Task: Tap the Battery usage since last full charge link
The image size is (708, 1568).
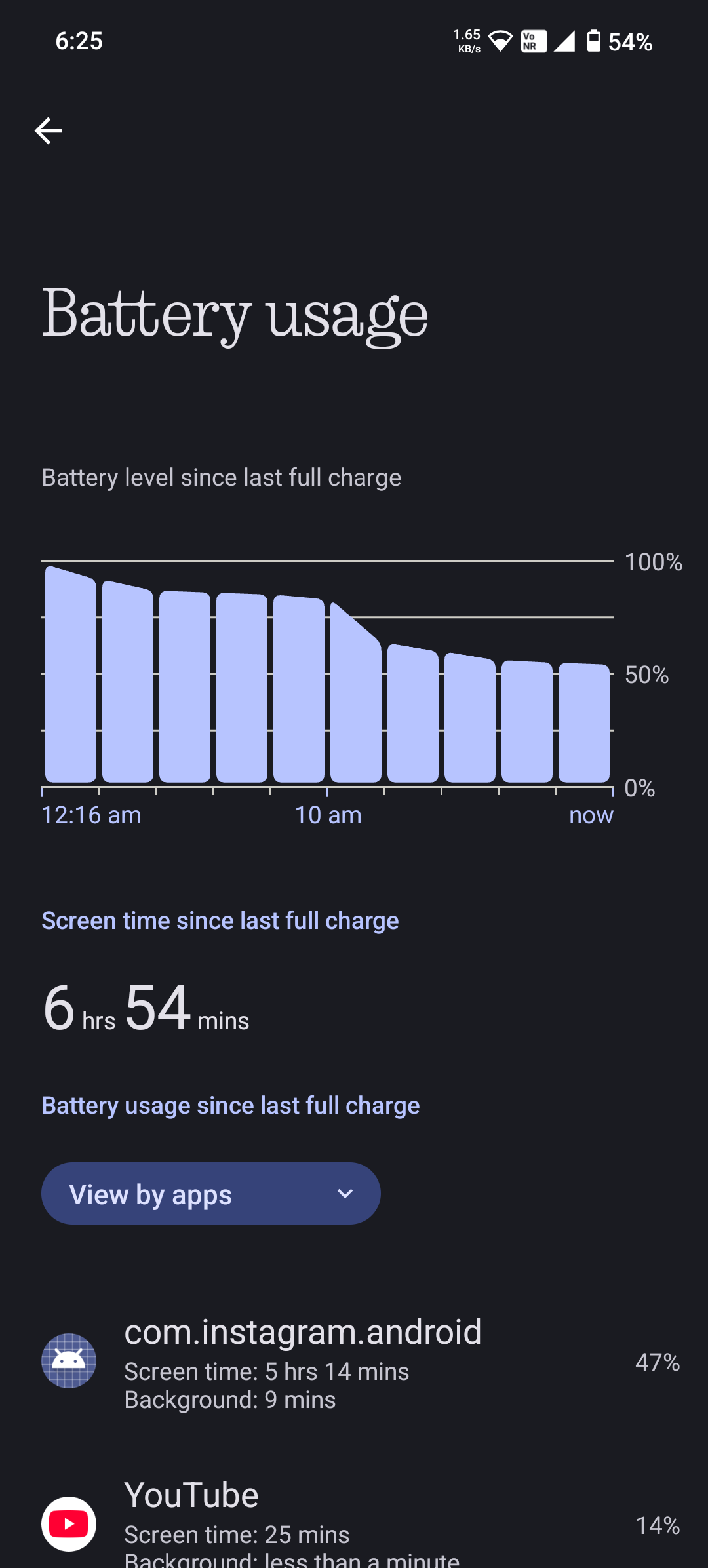Action: [231, 1105]
